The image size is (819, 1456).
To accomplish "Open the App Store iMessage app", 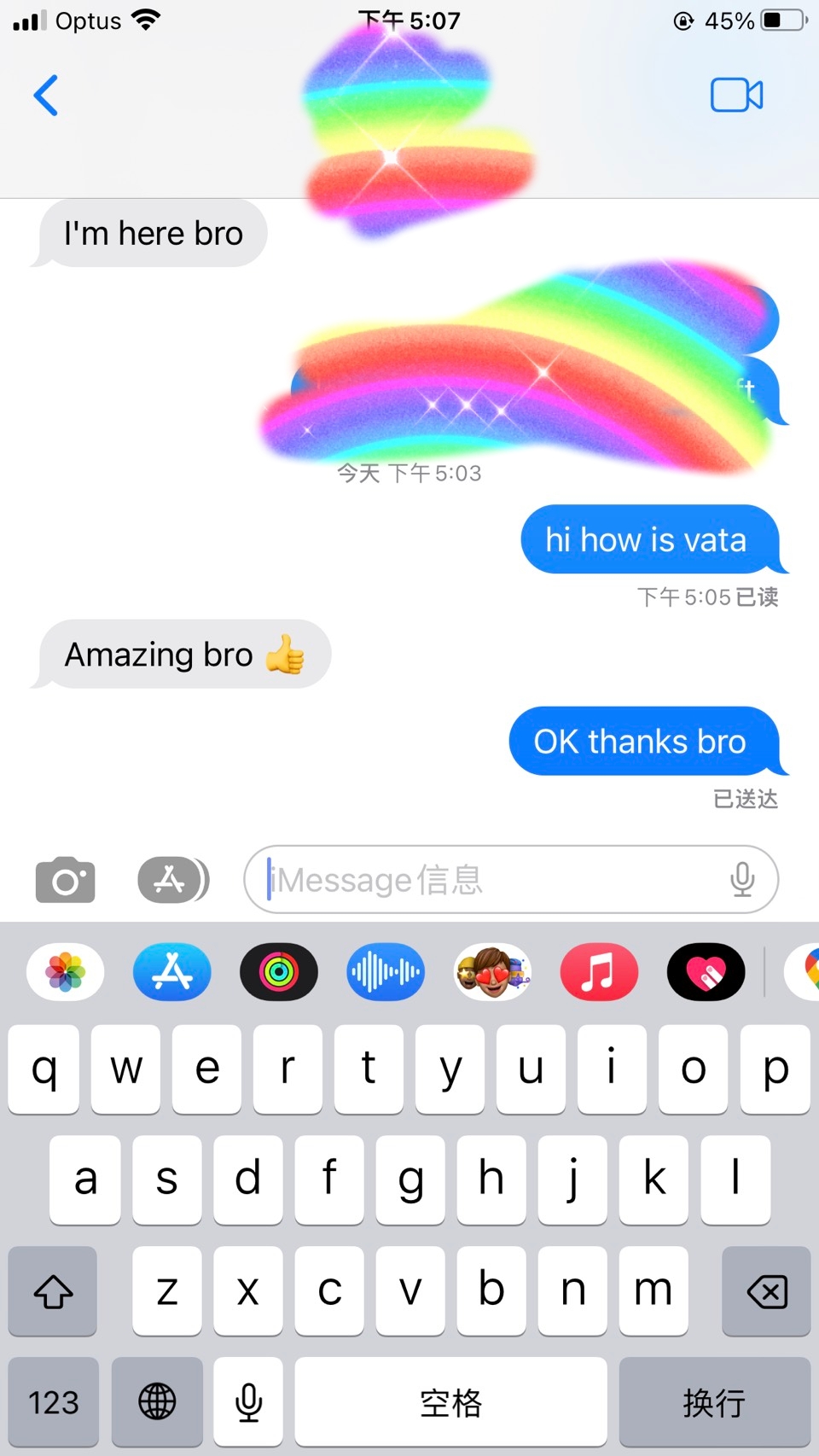I will (172, 972).
